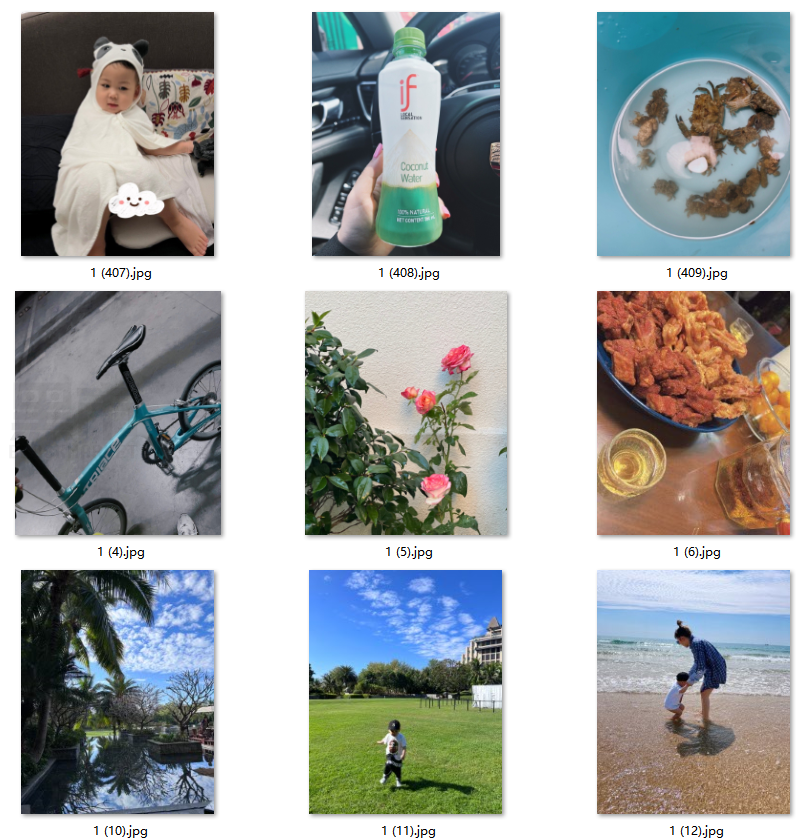This screenshot has width=812, height=839.
Task: Open the coconut water bottle photo 1 (408).jpg
Action: pyautogui.click(x=406, y=135)
